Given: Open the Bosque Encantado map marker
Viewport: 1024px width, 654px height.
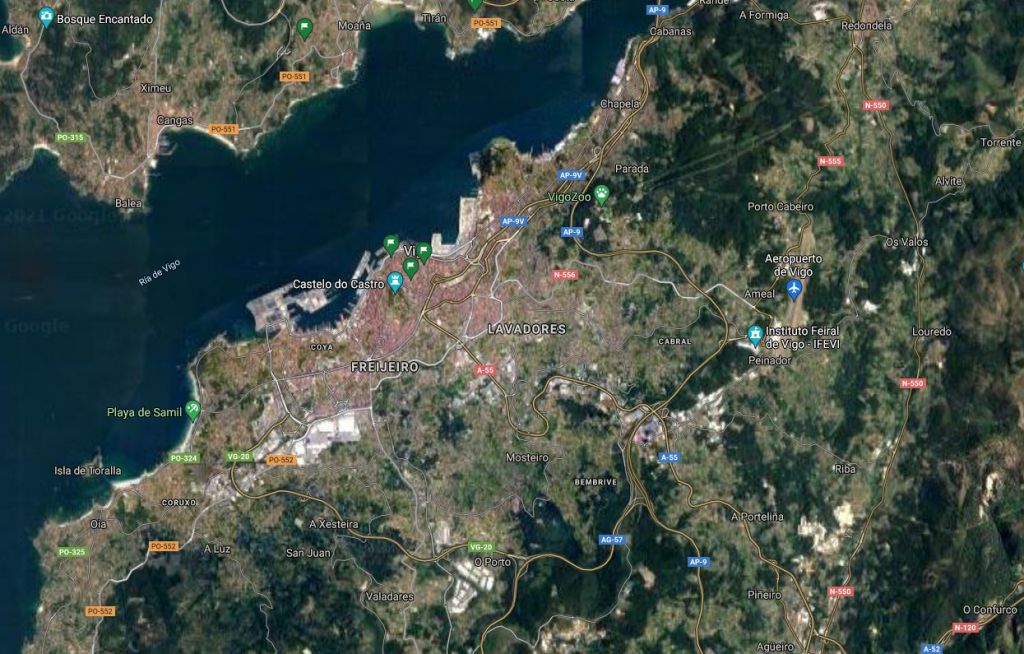Looking at the screenshot, I should (x=46, y=16).
